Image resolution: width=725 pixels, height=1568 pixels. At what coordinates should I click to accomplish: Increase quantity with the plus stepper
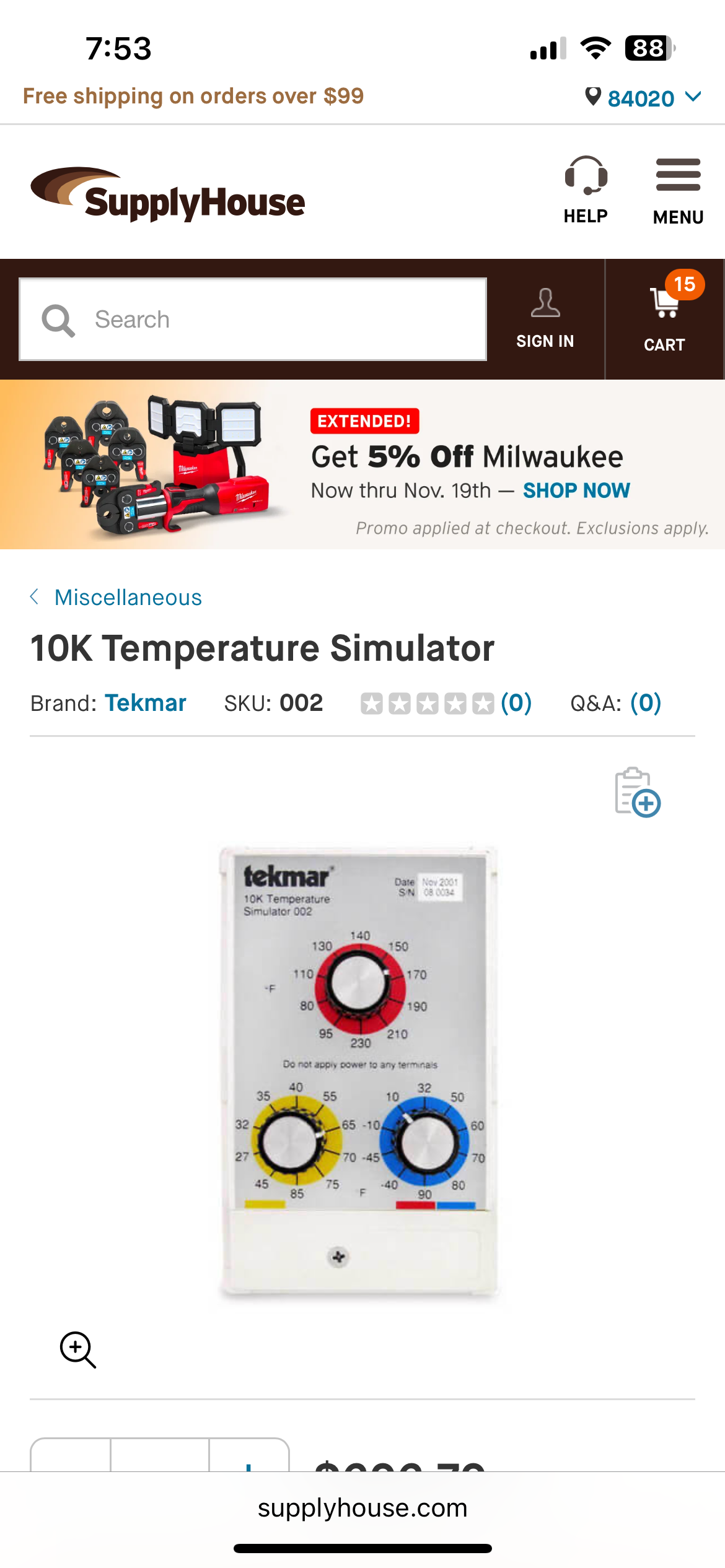coord(248,1462)
